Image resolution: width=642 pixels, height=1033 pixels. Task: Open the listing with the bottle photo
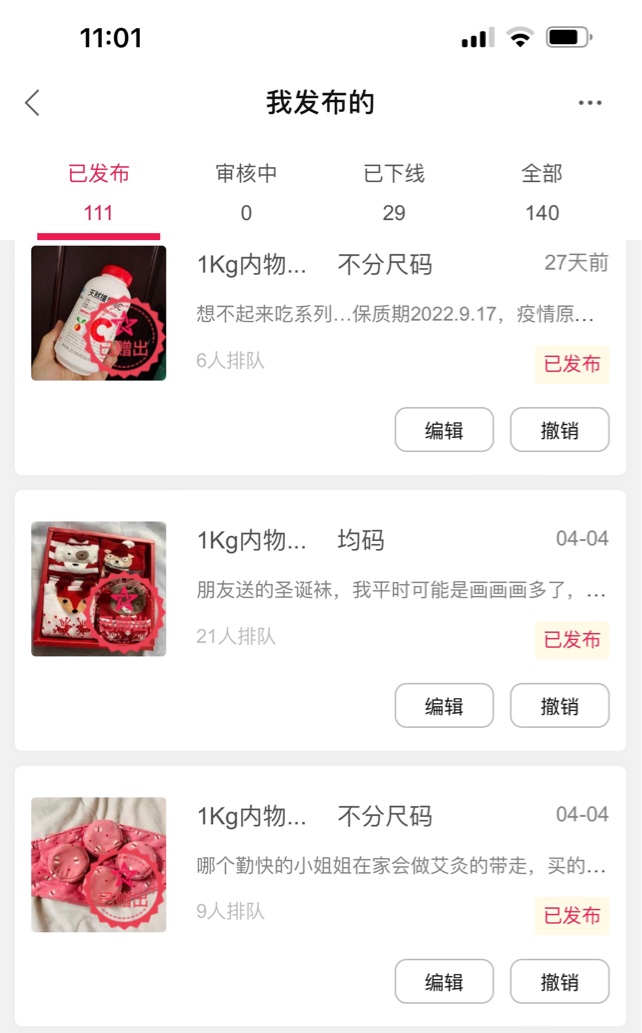pos(99,313)
